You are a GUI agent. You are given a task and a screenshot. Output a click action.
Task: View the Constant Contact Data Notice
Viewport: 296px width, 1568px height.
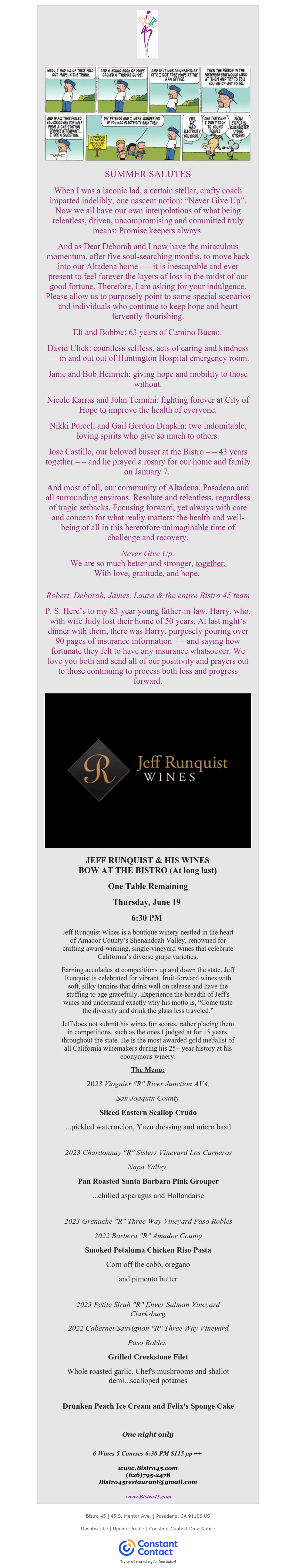click(x=182, y=1528)
